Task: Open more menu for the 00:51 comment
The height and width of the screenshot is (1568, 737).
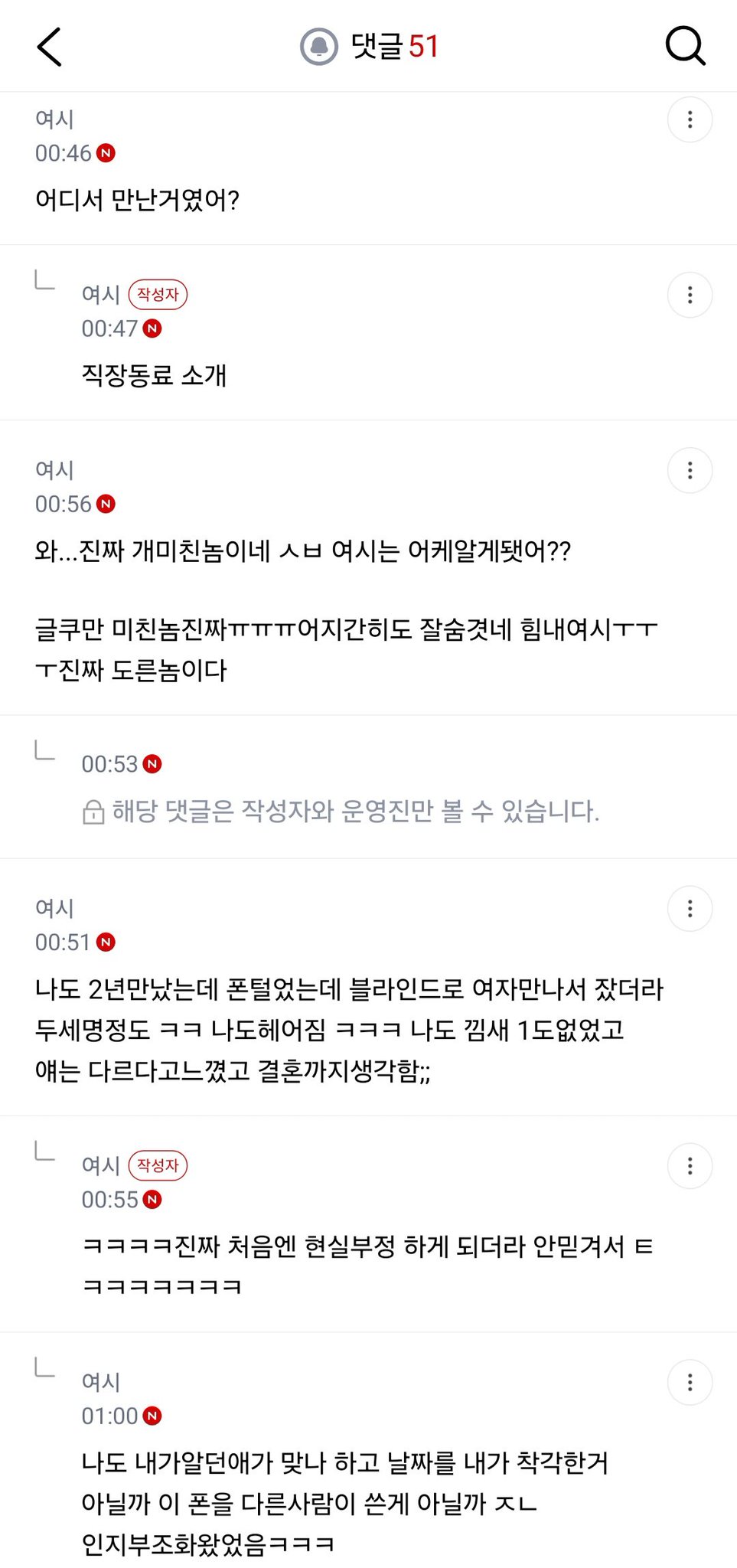Action: point(690,909)
